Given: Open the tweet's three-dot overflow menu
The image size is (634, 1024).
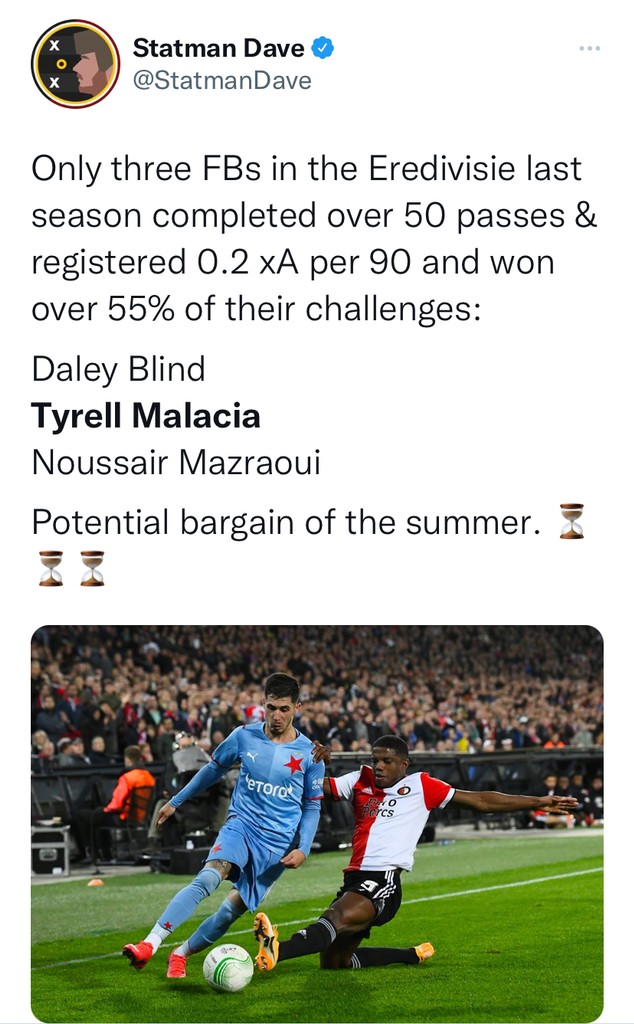Looking at the screenshot, I should click(589, 48).
